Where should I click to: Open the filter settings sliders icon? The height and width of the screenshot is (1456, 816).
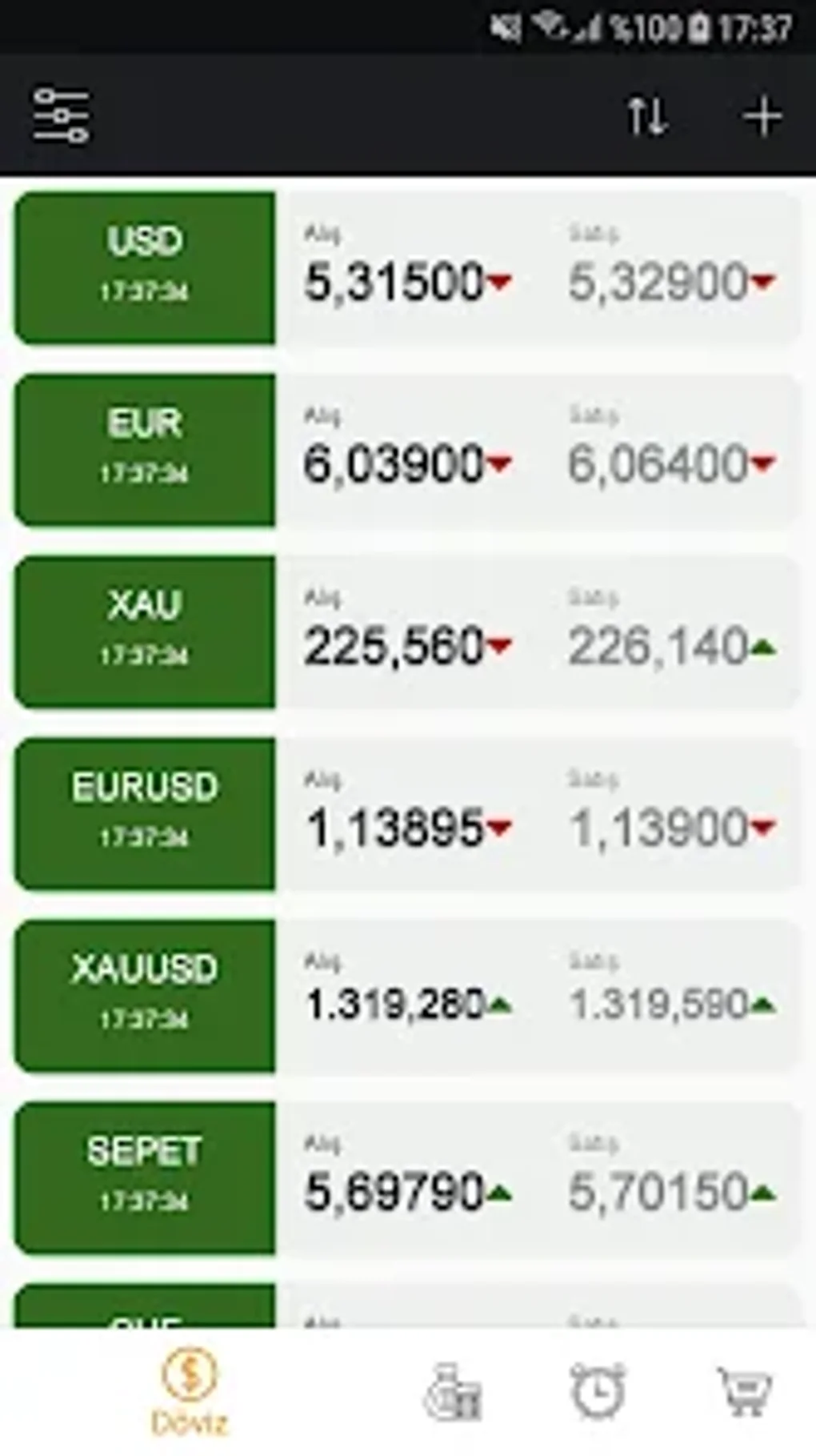coord(61,116)
